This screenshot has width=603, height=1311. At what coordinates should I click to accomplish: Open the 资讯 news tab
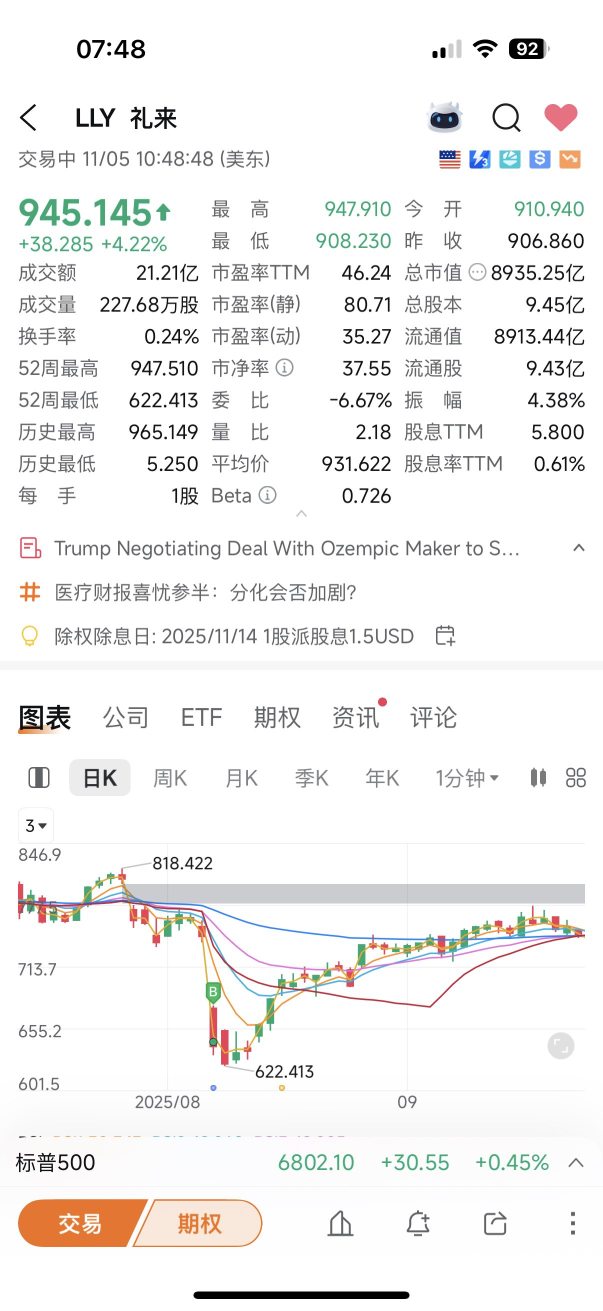click(355, 717)
